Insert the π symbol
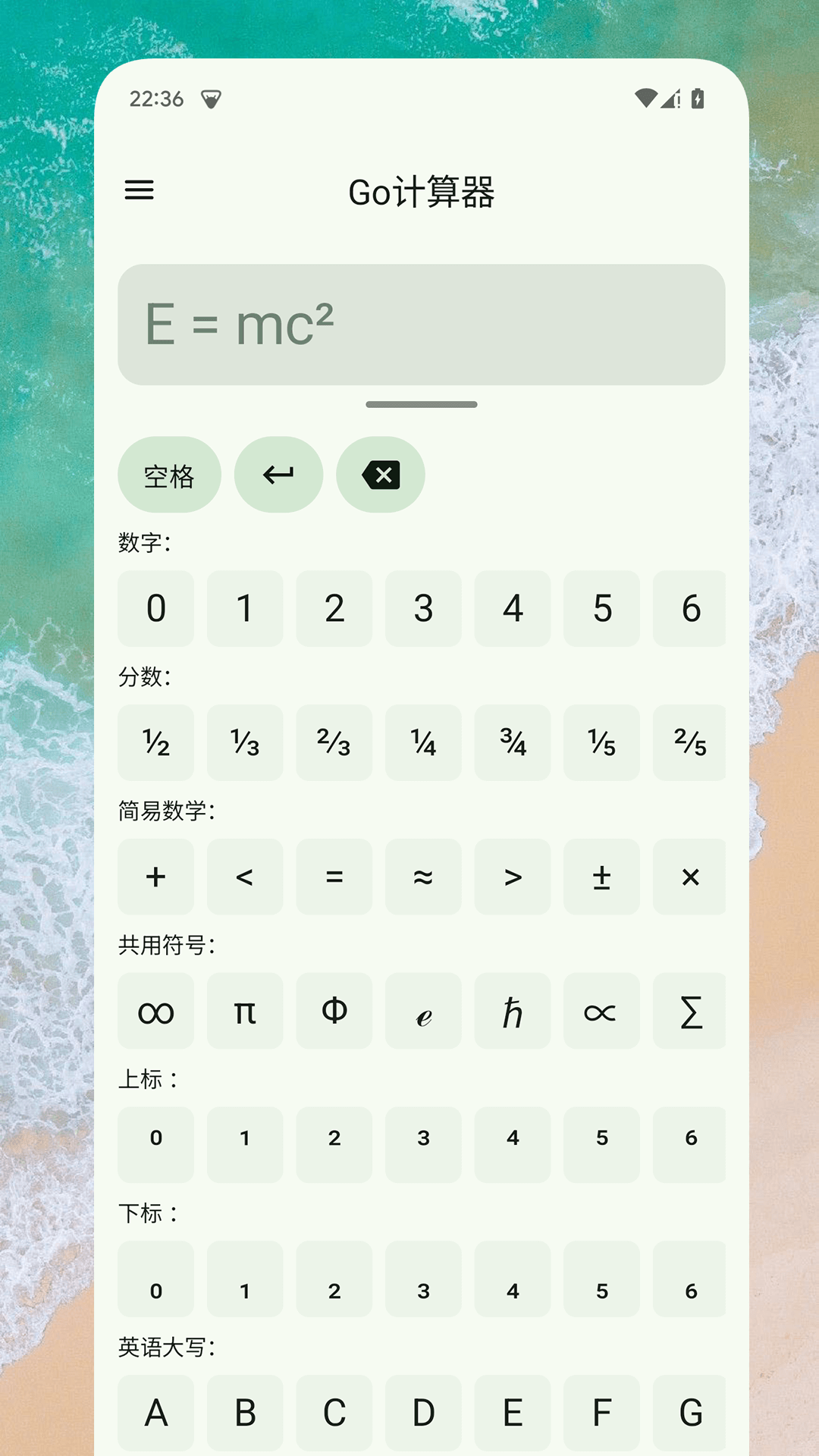 click(245, 1011)
